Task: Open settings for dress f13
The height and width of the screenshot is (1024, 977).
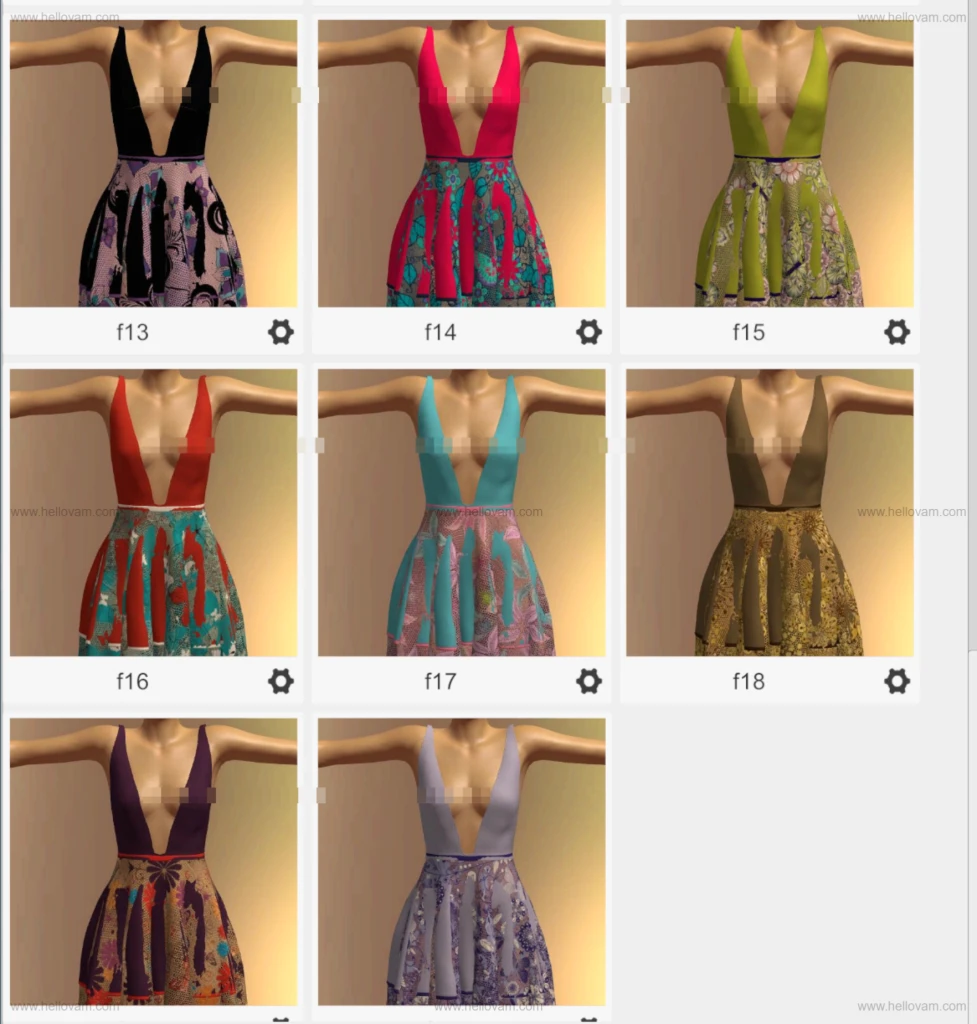Action: (x=281, y=332)
